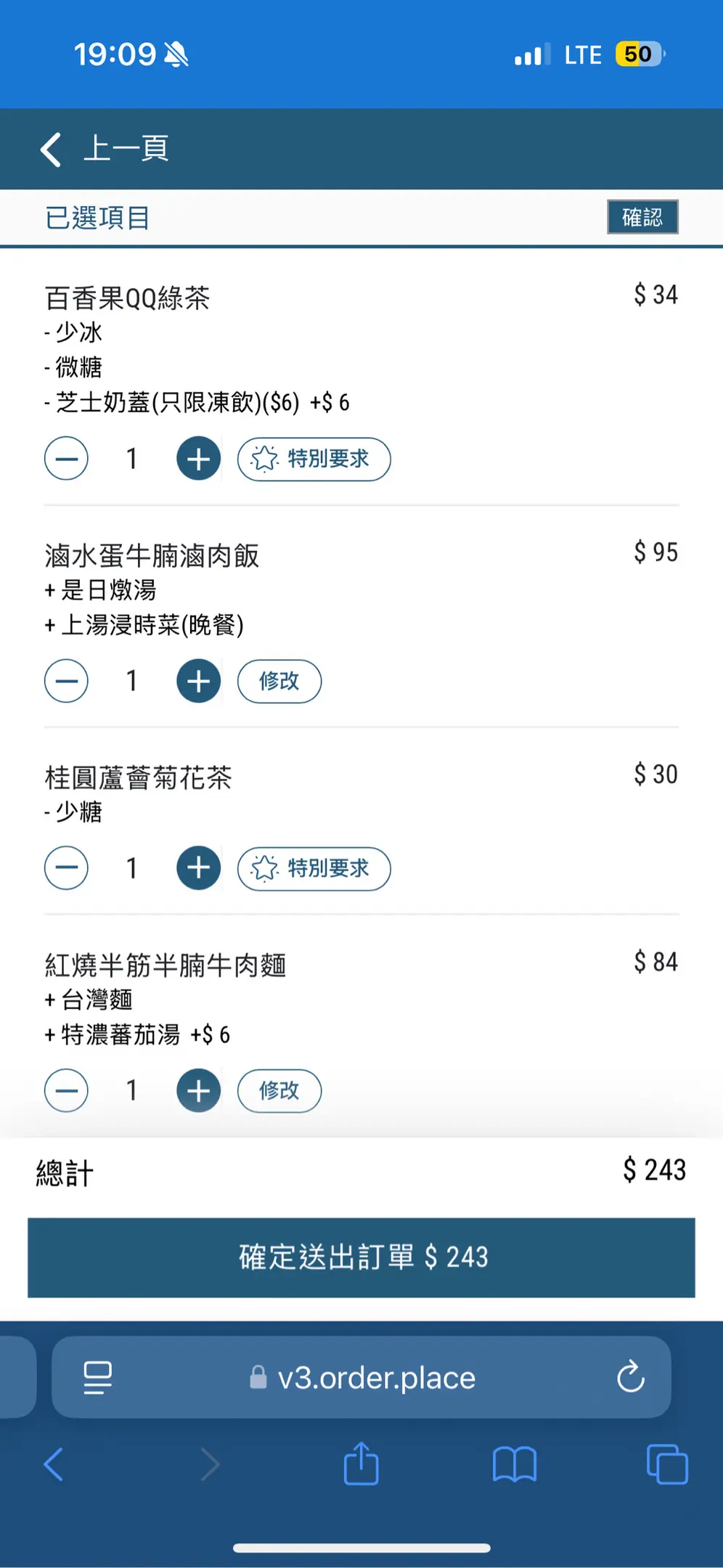Open the Safari share sheet
The image size is (723, 1568).
click(x=361, y=1463)
